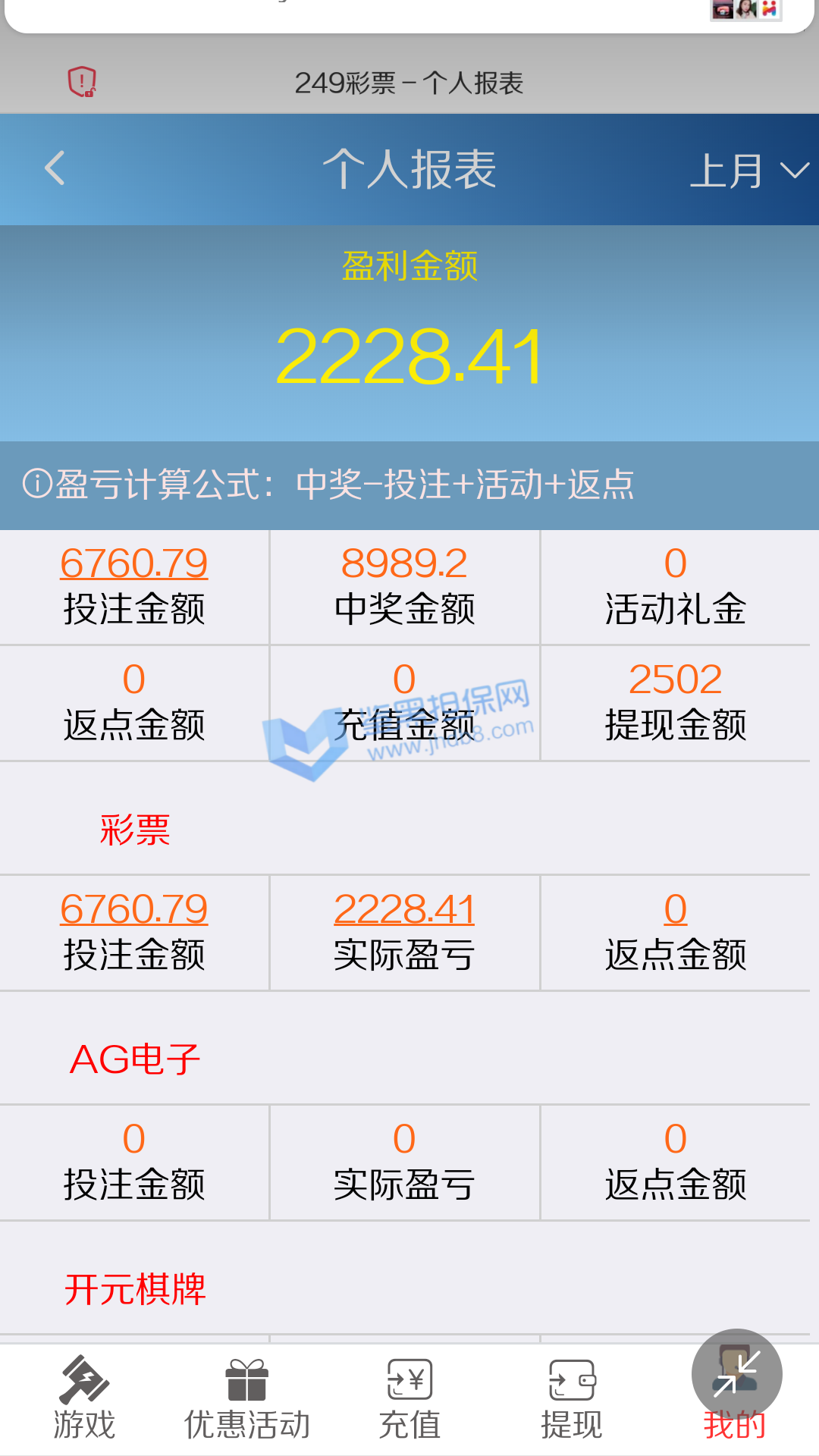This screenshot has width=819, height=1456.
Task: Open 彩票 返点金额 underlined zero link
Action: tap(675, 909)
